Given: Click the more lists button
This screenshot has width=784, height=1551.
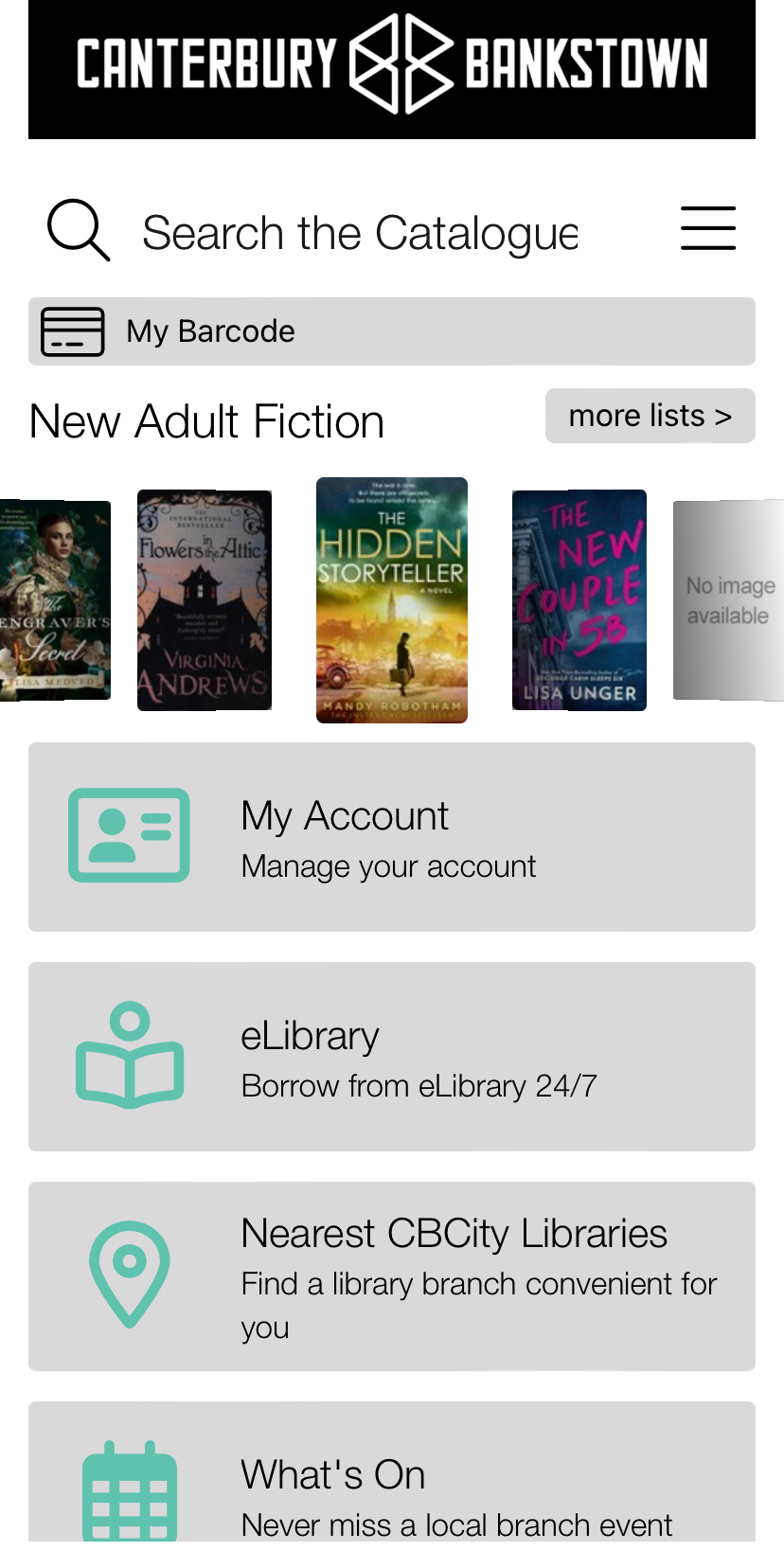Looking at the screenshot, I should (x=650, y=415).
